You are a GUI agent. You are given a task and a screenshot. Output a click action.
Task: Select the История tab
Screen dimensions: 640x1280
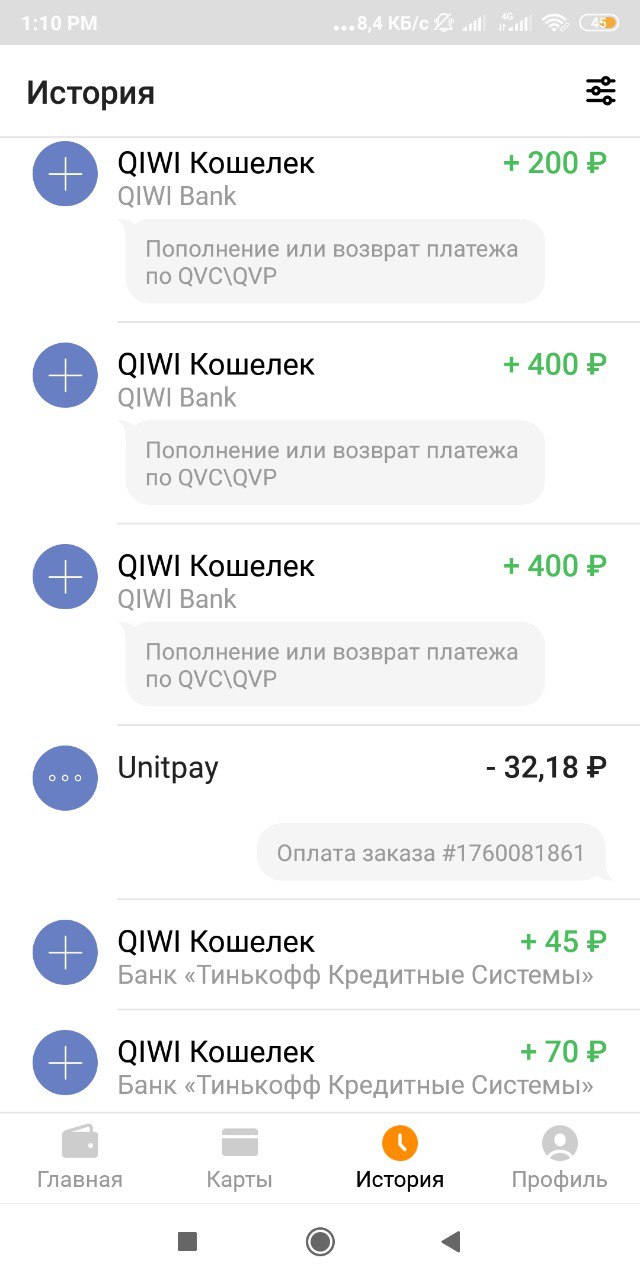(400, 1157)
